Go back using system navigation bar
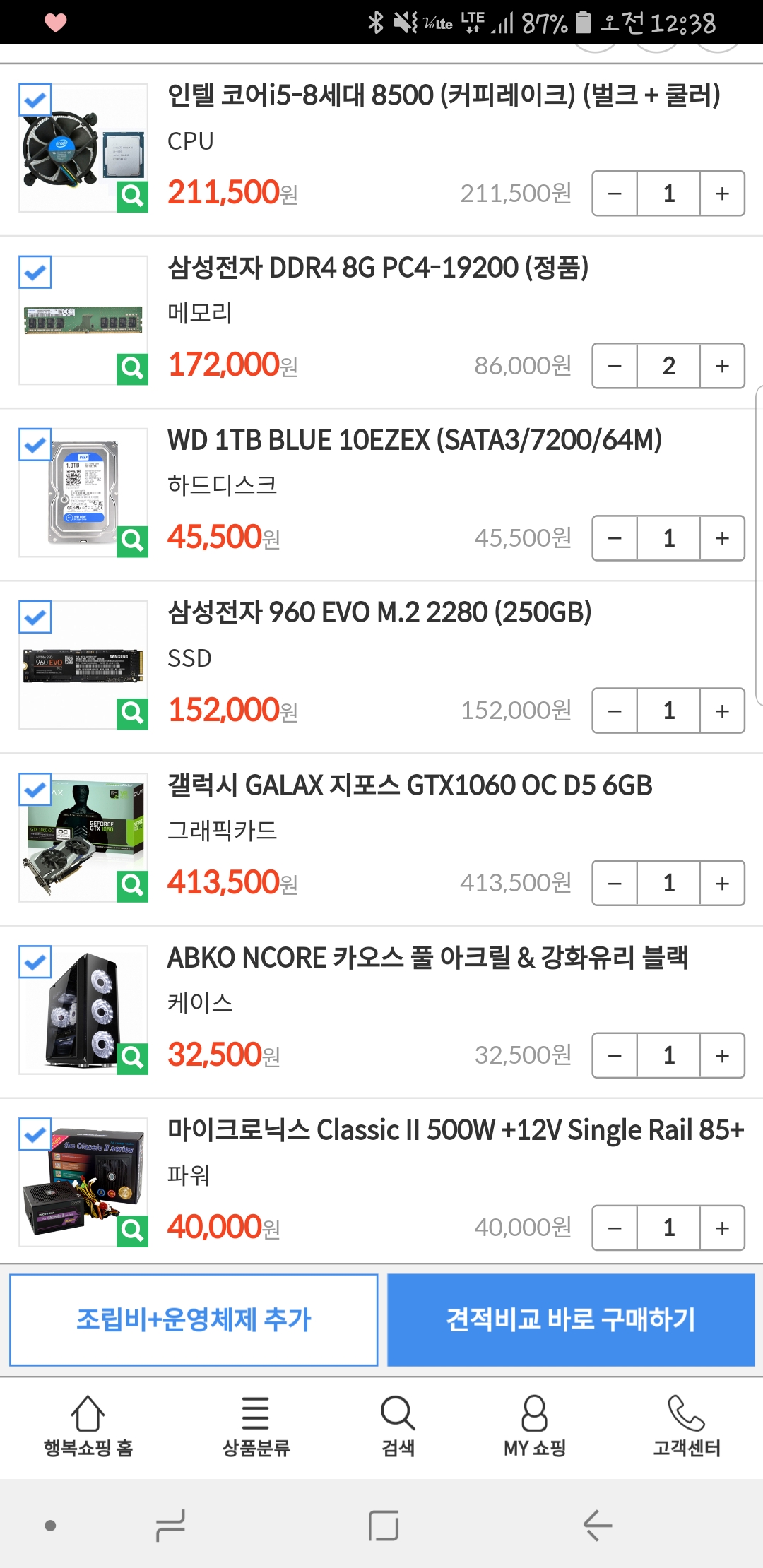 (x=598, y=1526)
